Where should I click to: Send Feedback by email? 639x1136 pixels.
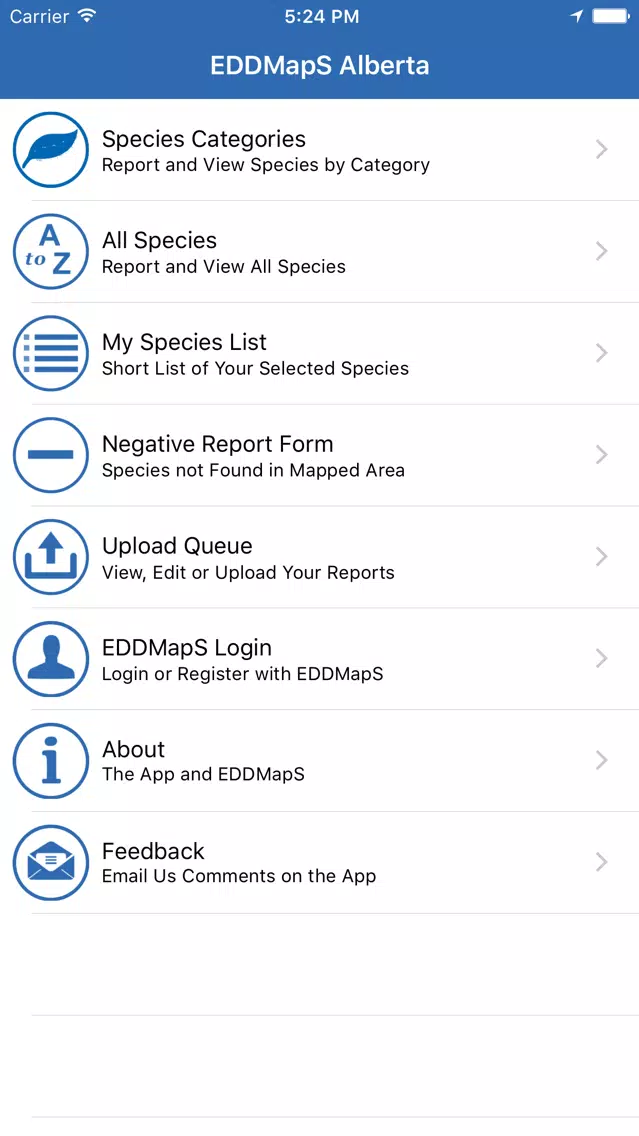pyautogui.click(x=320, y=862)
